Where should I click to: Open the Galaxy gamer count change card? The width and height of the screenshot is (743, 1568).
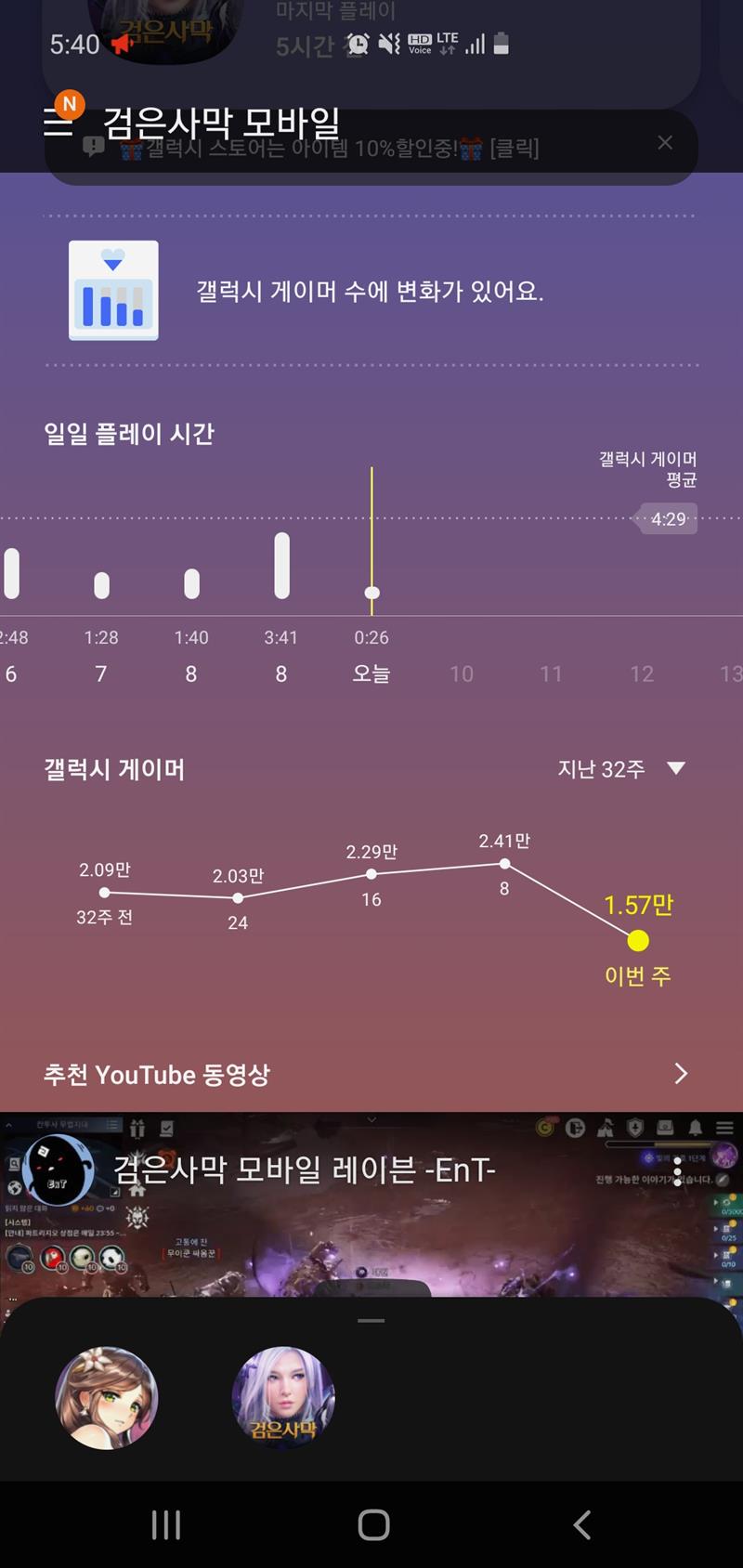tap(370, 291)
